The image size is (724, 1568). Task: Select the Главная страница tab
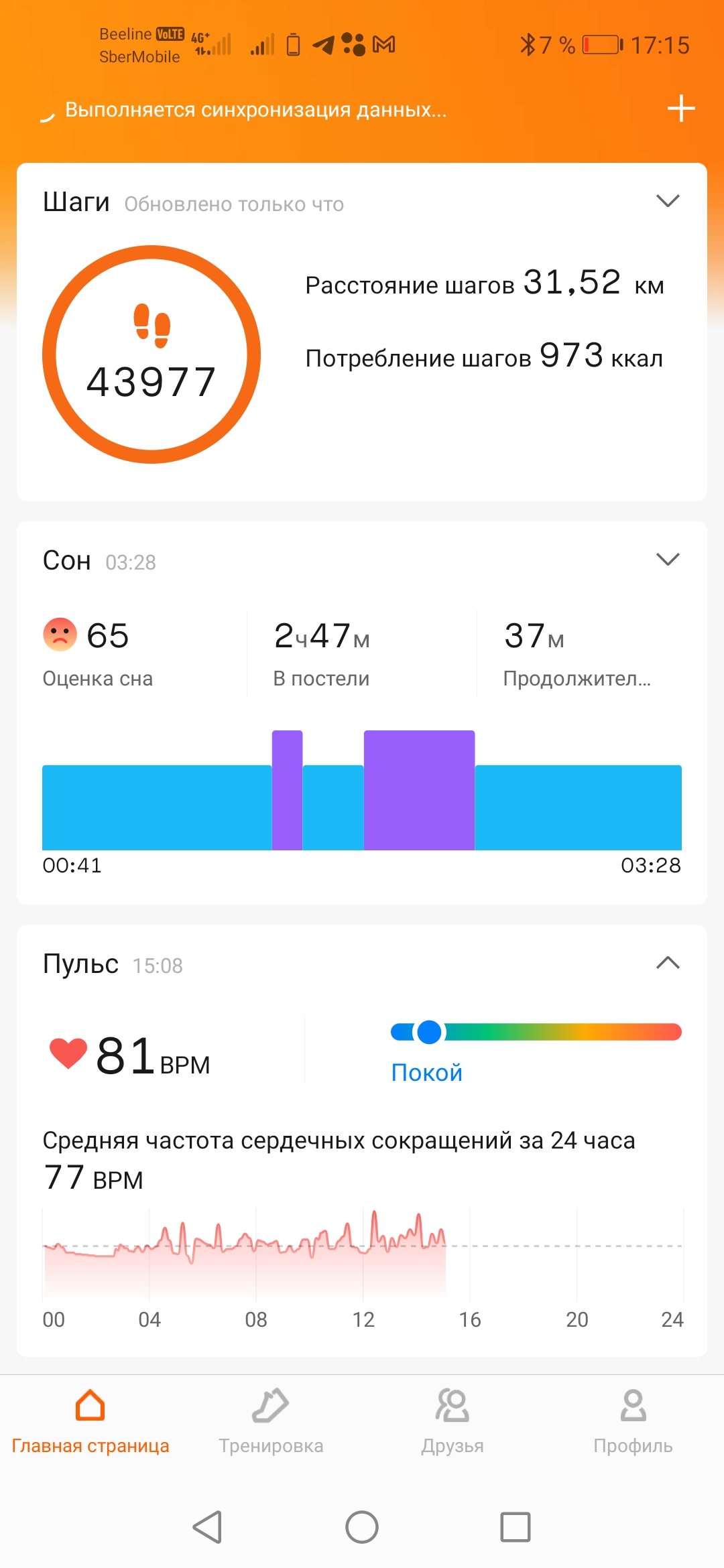click(90, 1421)
